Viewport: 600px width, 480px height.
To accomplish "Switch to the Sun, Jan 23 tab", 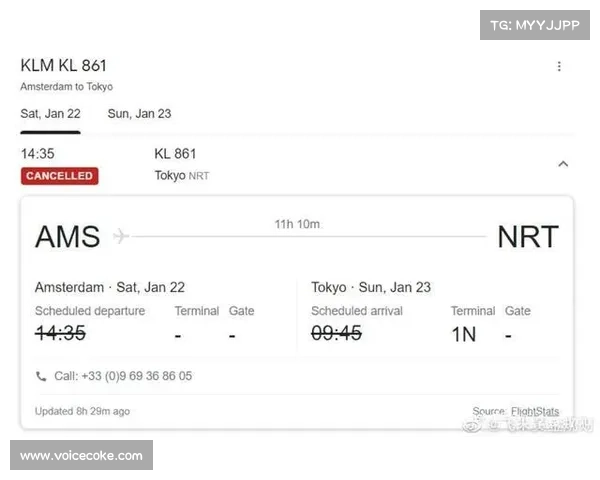I will click(139, 114).
